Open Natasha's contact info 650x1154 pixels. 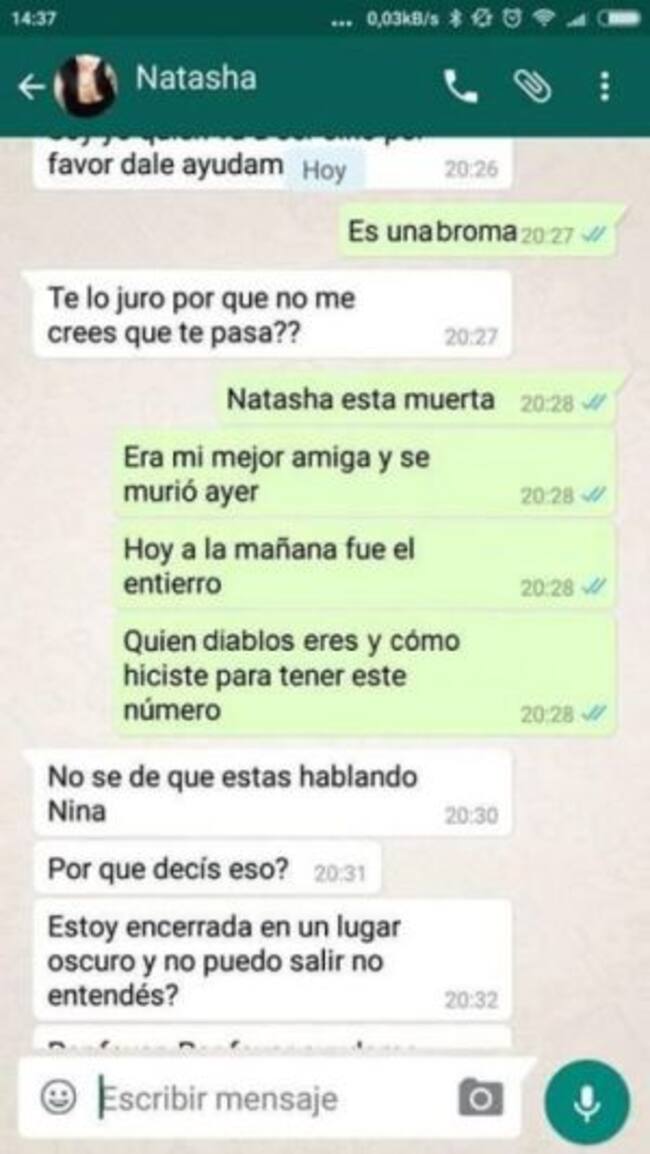pyautogui.click(x=196, y=79)
